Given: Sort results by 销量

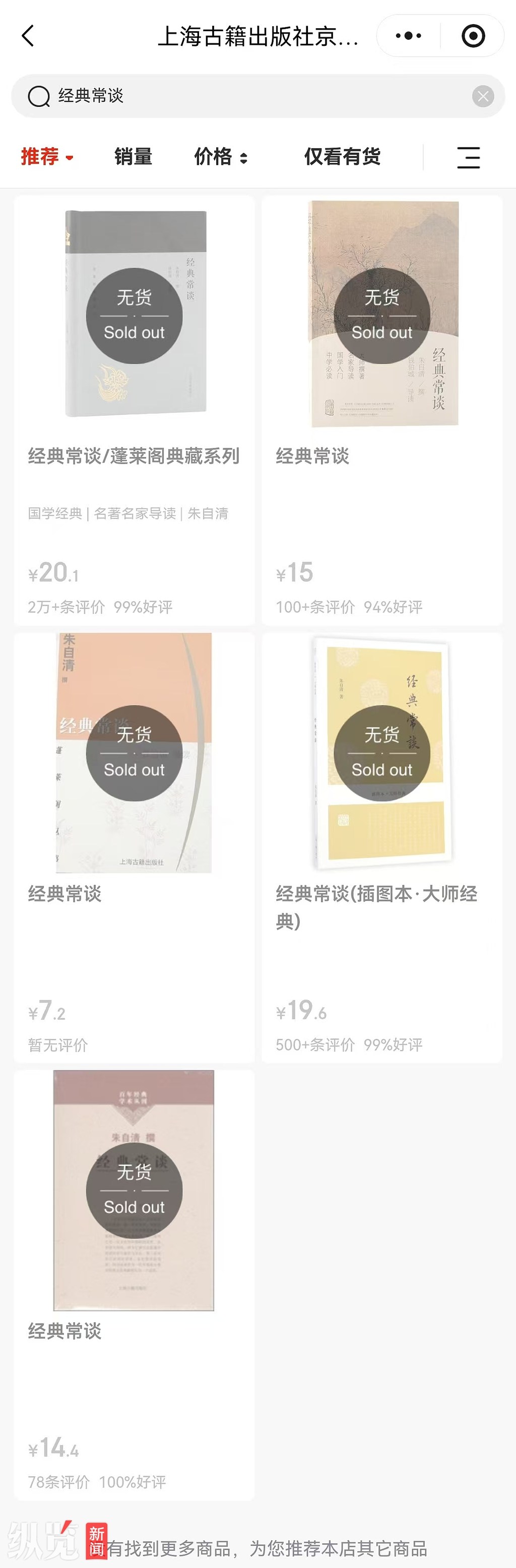Looking at the screenshot, I should [x=133, y=156].
